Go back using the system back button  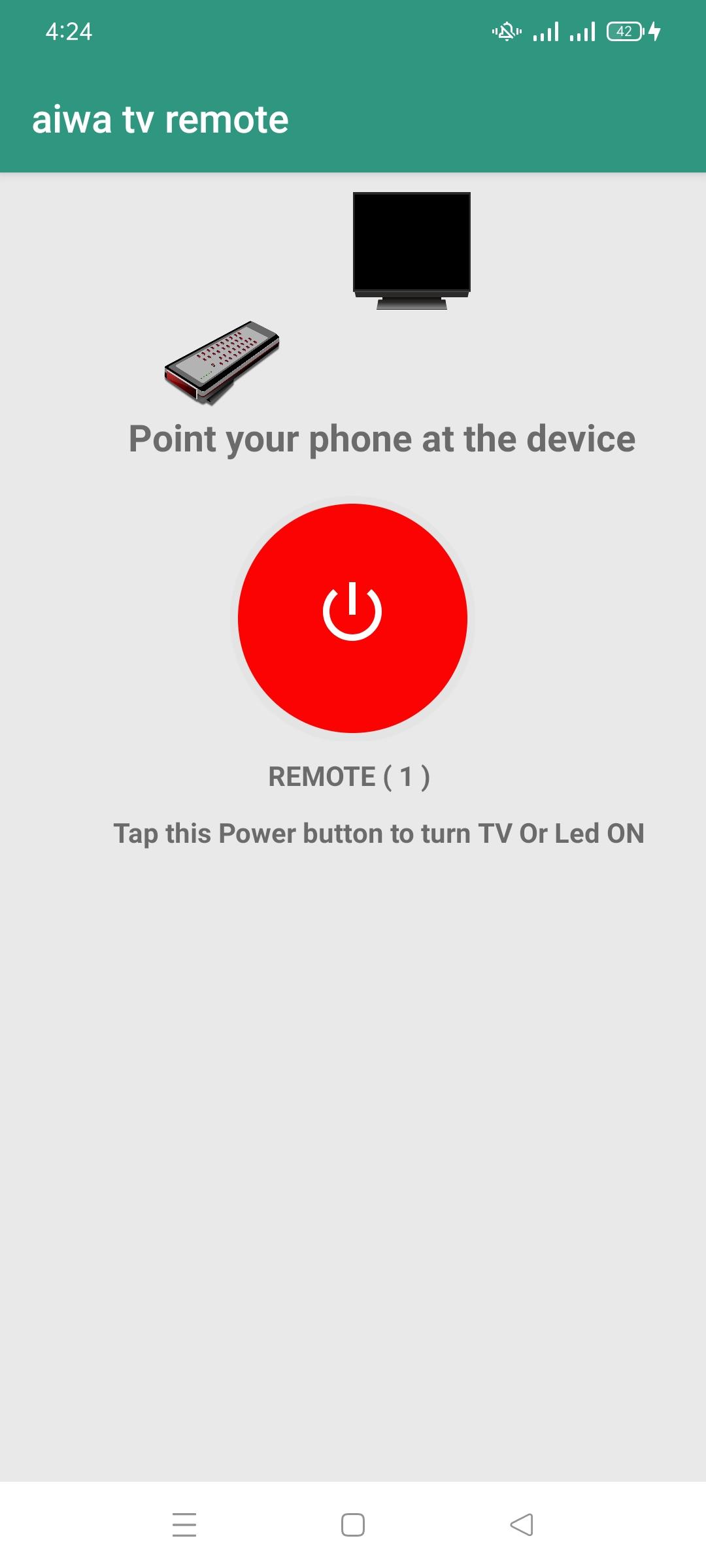[x=522, y=1525]
